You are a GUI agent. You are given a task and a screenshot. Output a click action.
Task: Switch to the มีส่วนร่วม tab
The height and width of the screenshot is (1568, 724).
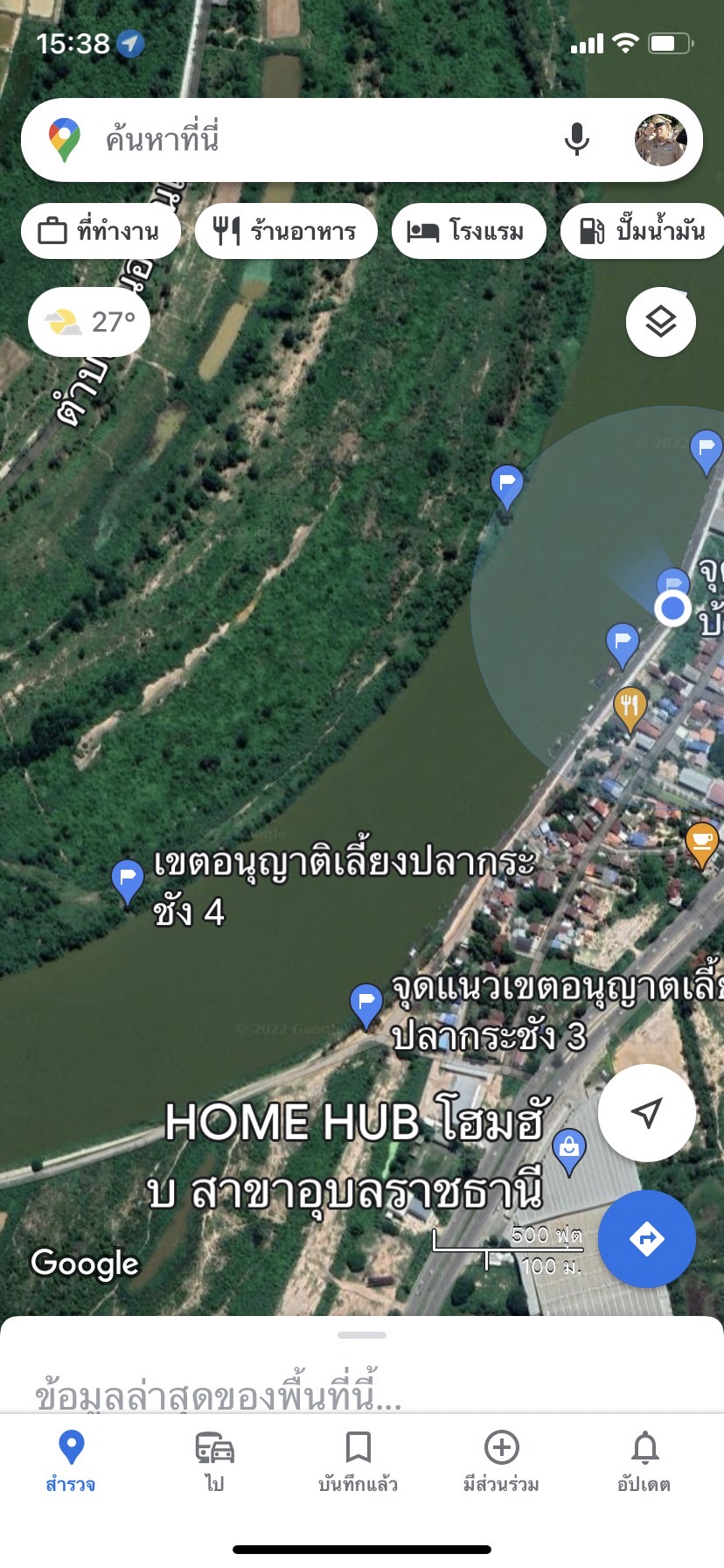click(501, 1461)
